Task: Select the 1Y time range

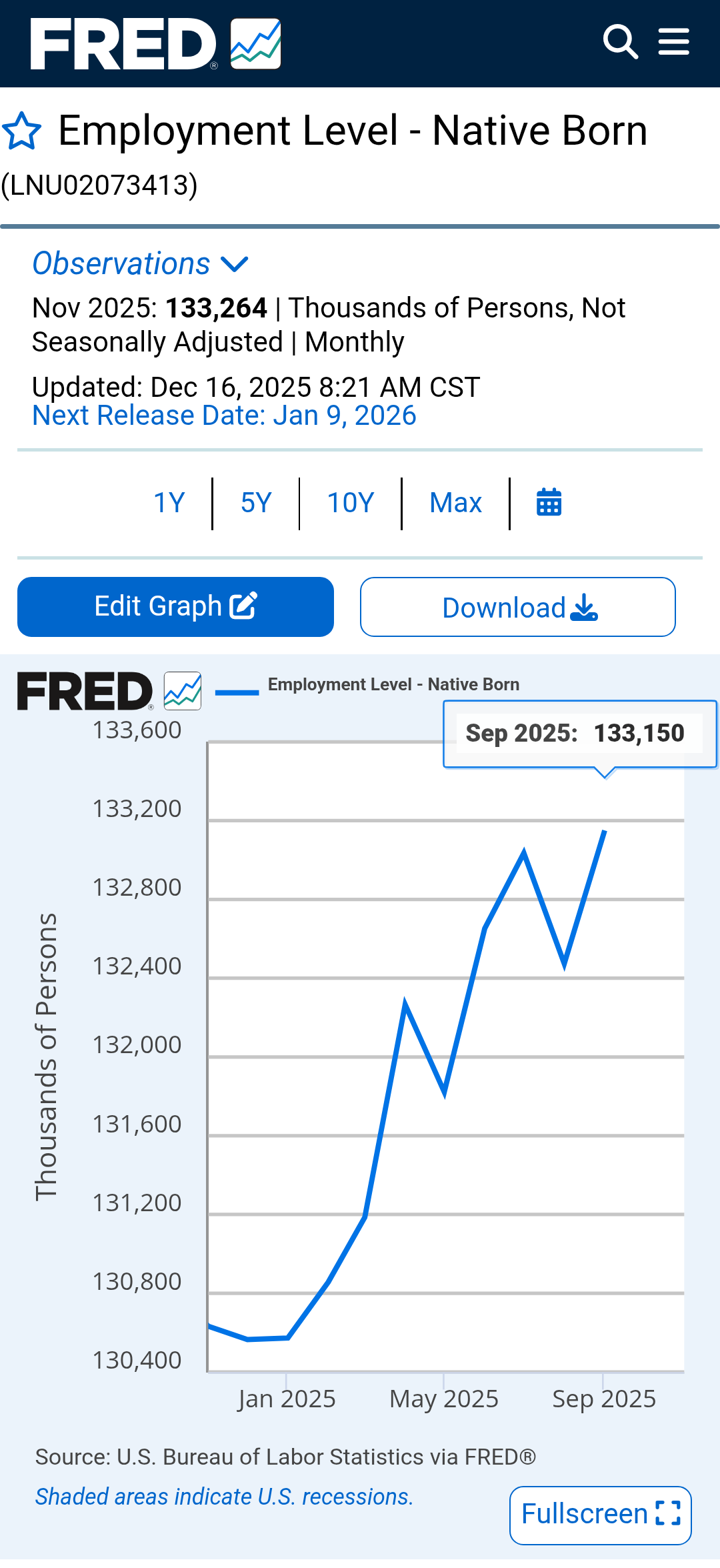Action: click(169, 503)
